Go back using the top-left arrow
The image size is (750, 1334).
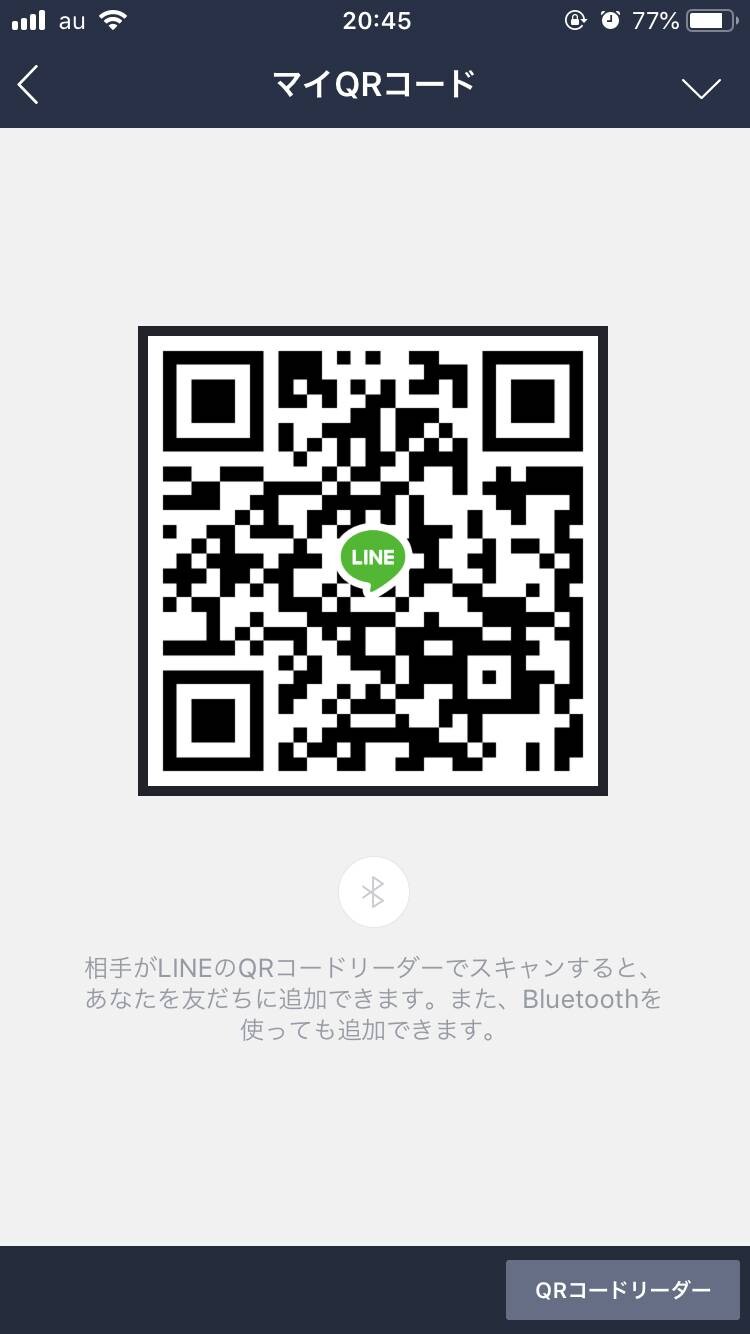(28, 86)
